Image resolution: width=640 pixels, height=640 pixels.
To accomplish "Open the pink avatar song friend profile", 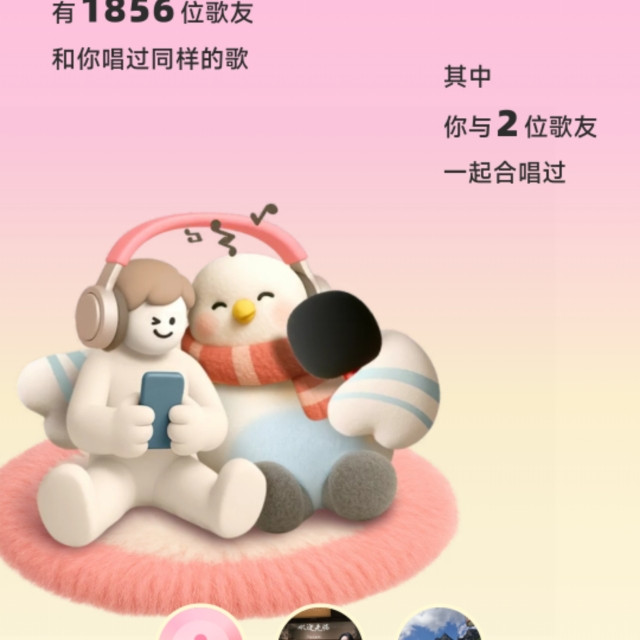I will tap(202, 628).
